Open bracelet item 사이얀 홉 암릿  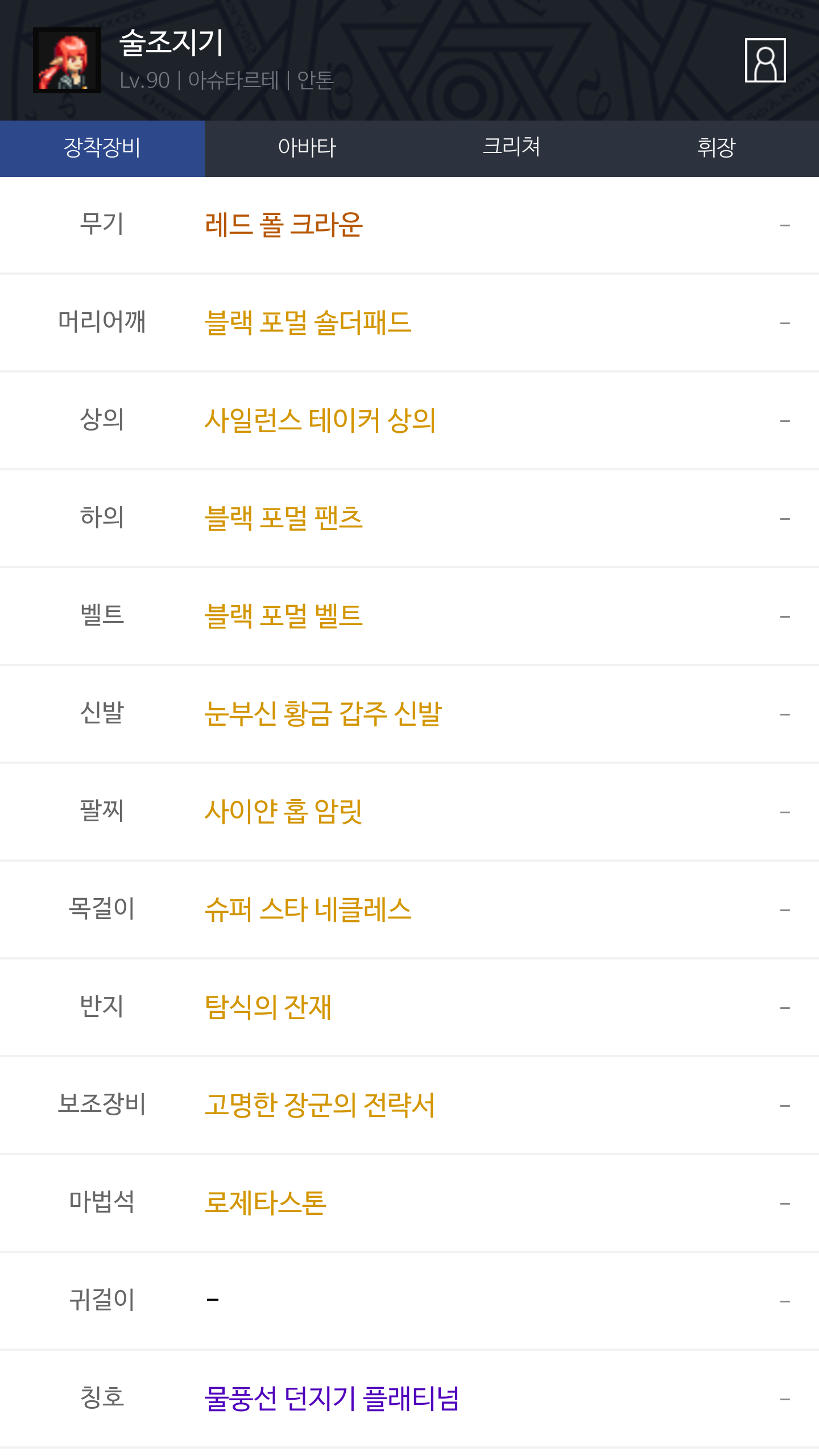pos(283,812)
